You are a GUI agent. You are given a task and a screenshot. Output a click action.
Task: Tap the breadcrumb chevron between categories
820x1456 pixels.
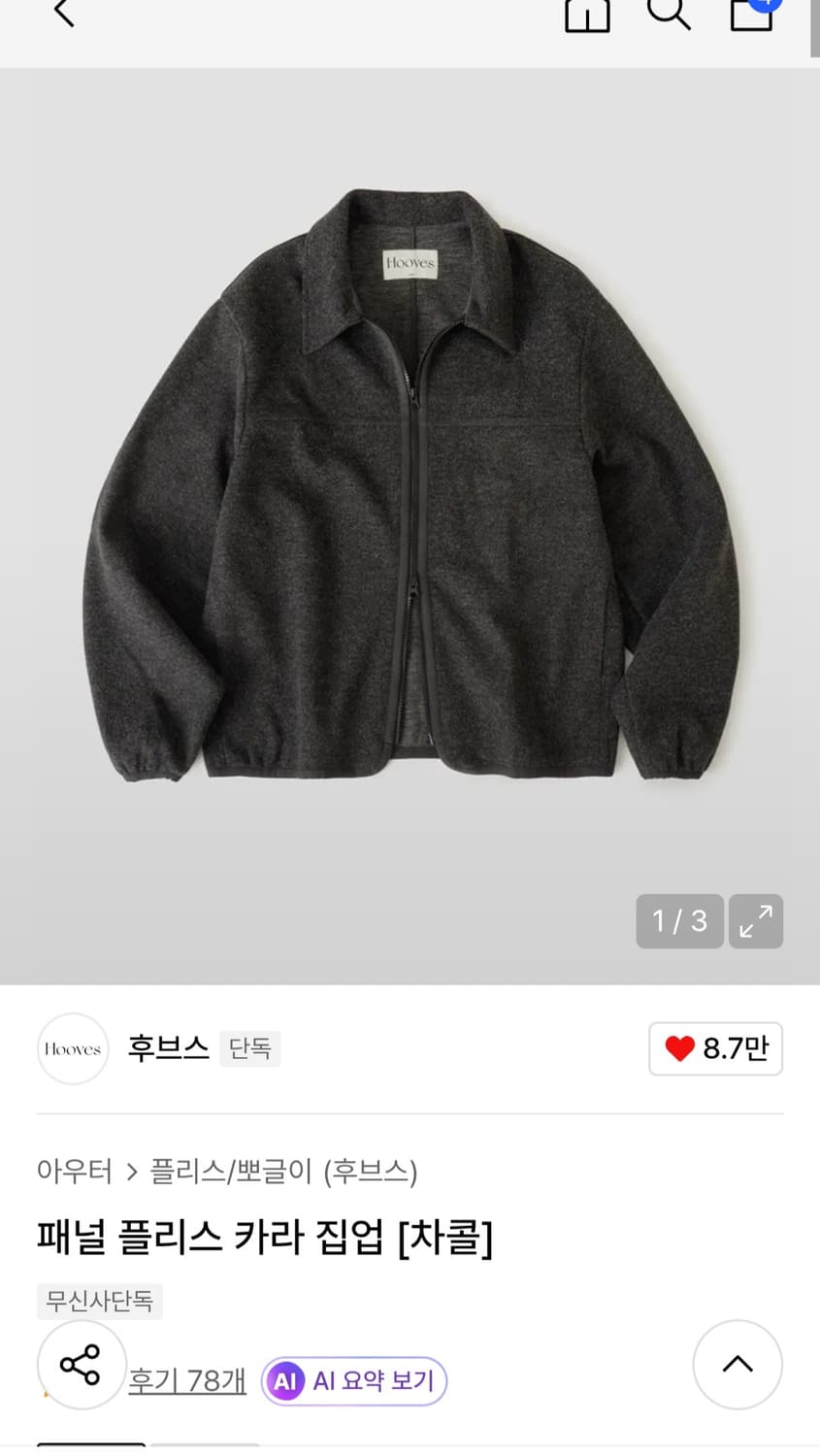click(129, 1173)
